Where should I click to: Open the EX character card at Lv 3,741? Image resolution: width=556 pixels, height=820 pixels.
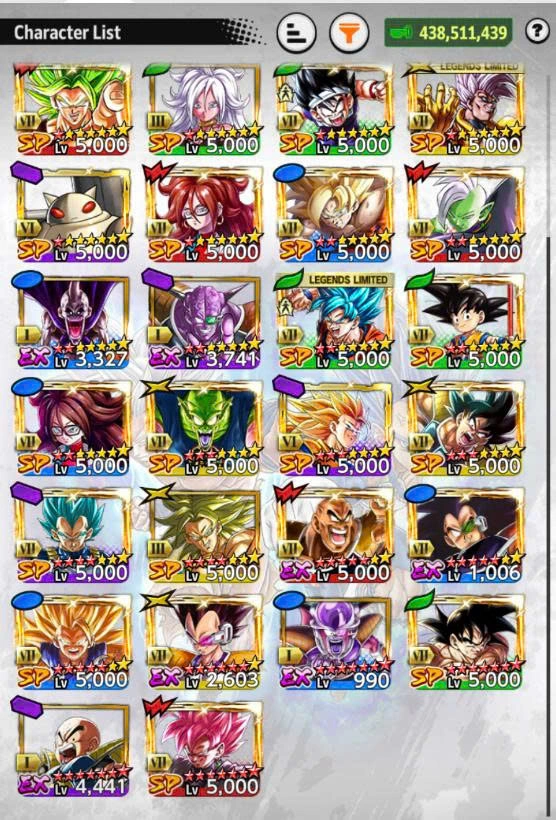[202, 320]
